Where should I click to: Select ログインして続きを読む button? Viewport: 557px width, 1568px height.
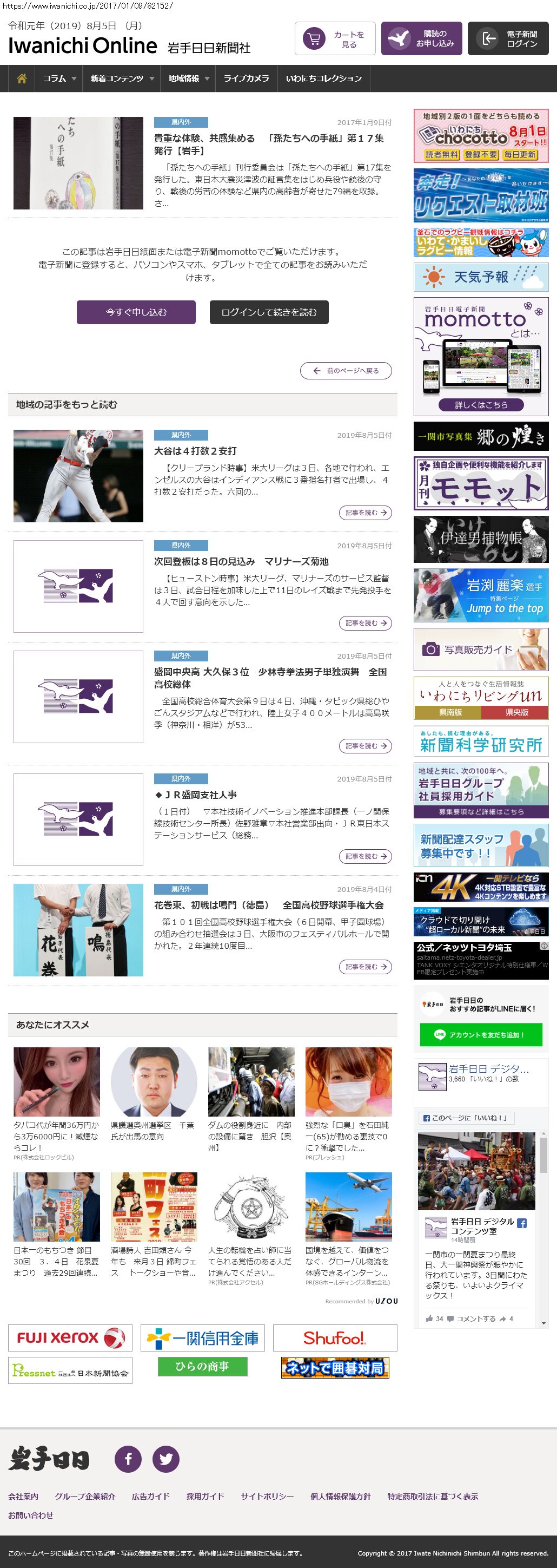(269, 312)
